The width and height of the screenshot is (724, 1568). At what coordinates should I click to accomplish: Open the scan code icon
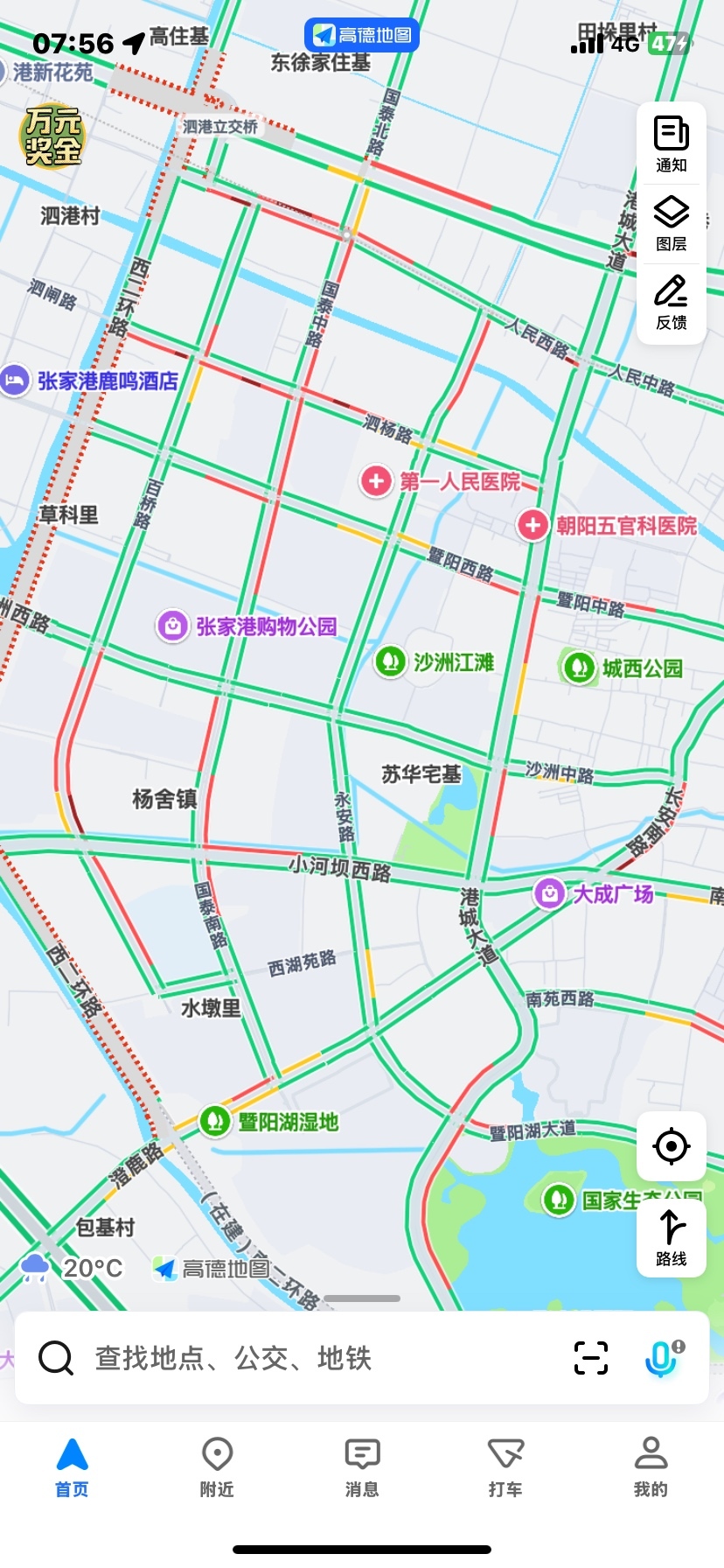(591, 1358)
